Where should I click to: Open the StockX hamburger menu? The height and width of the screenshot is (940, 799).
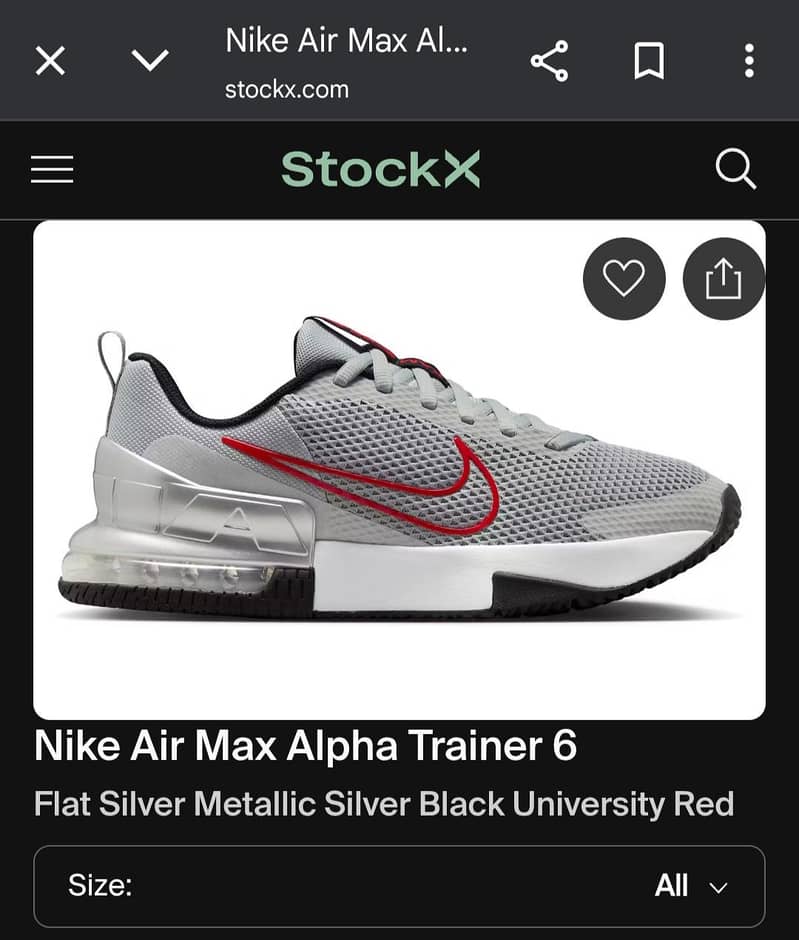click(x=52, y=168)
